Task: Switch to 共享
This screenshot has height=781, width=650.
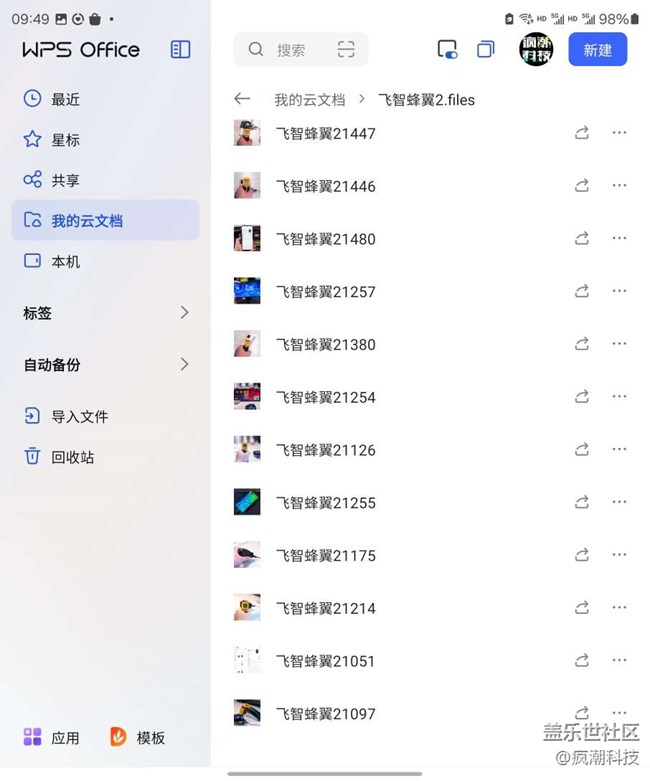Action: point(65,180)
